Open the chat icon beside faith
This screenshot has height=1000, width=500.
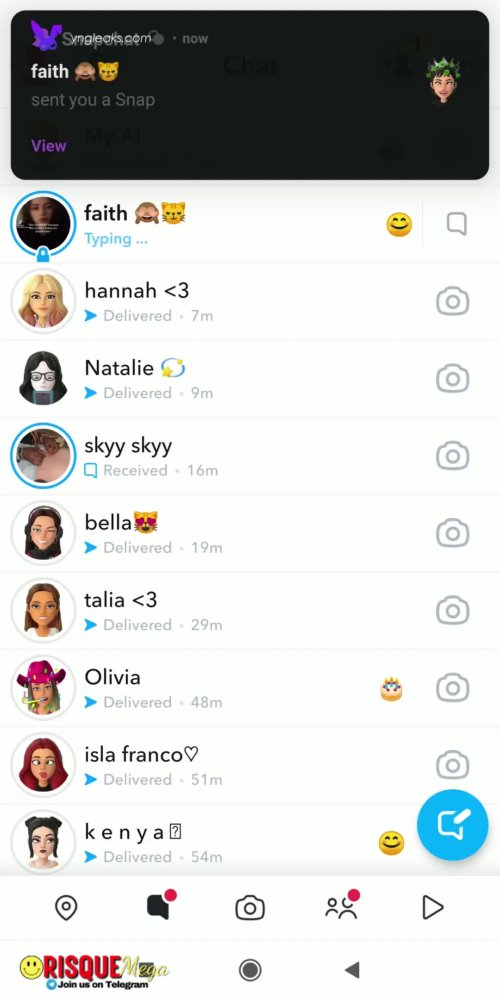456,224
